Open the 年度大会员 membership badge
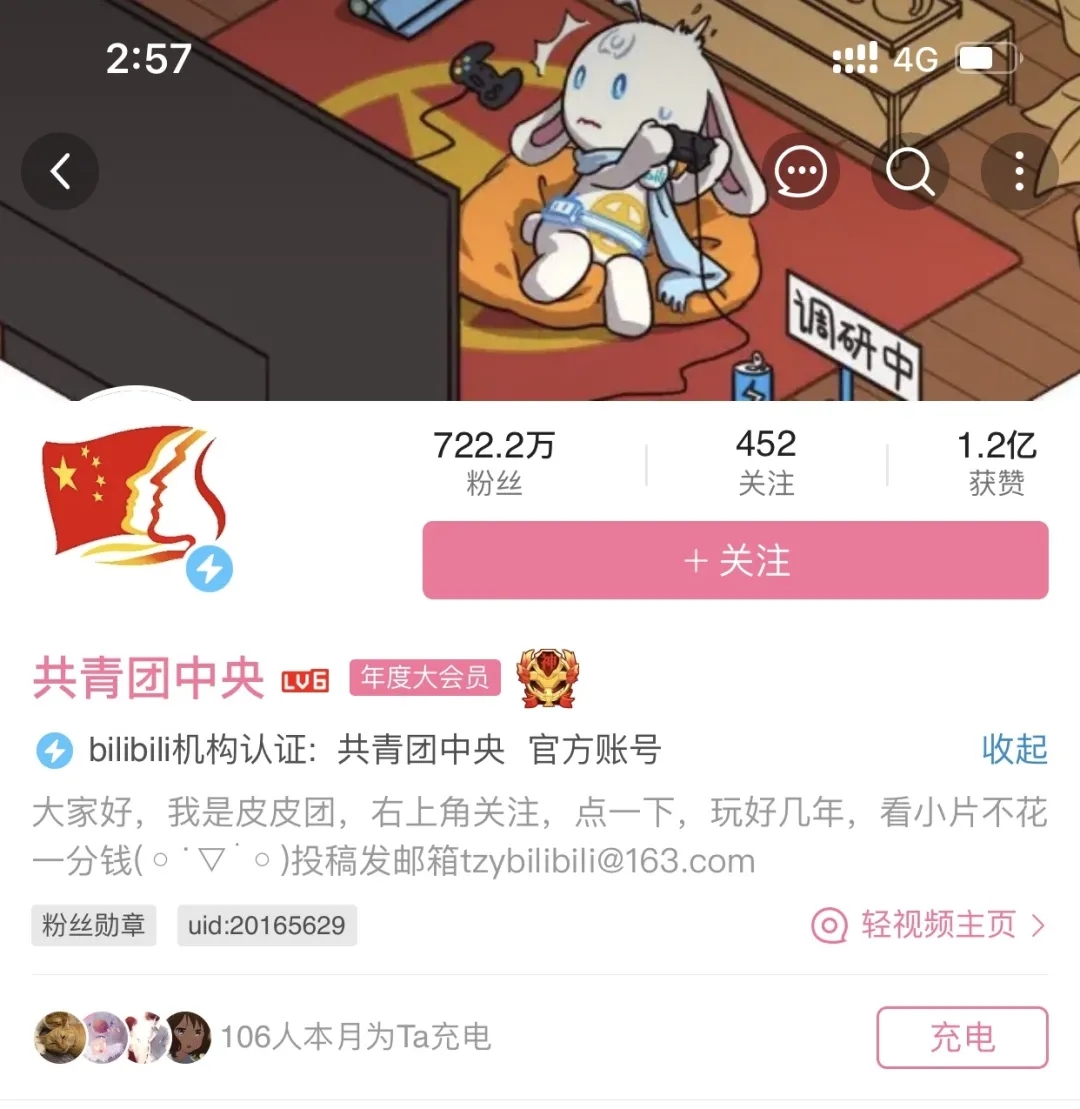The image size is (1080, 1109). (425, 678)
